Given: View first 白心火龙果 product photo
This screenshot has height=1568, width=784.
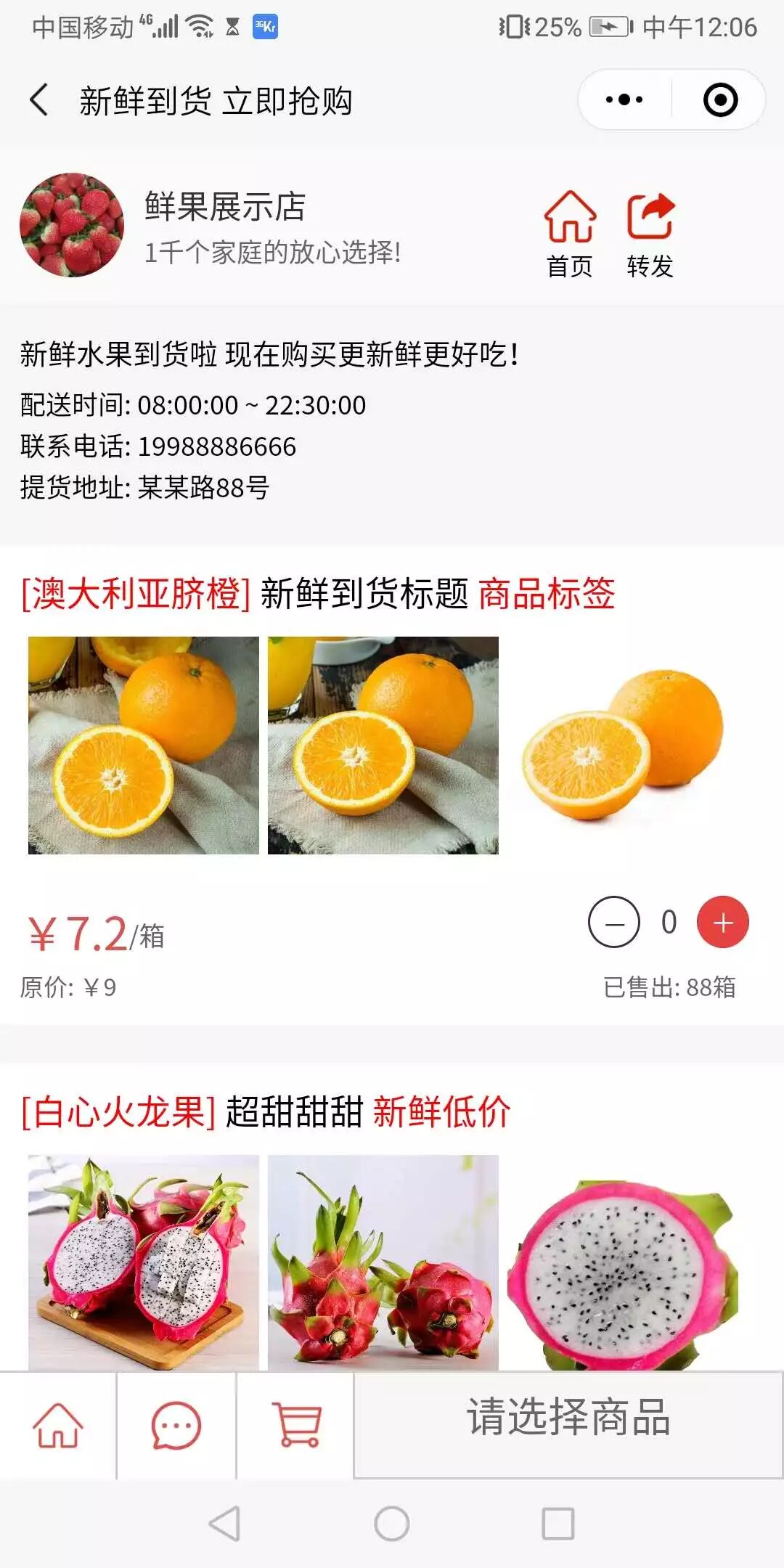Looking at the screenshot, I should pyautogui.click(x=144, y=1262).
